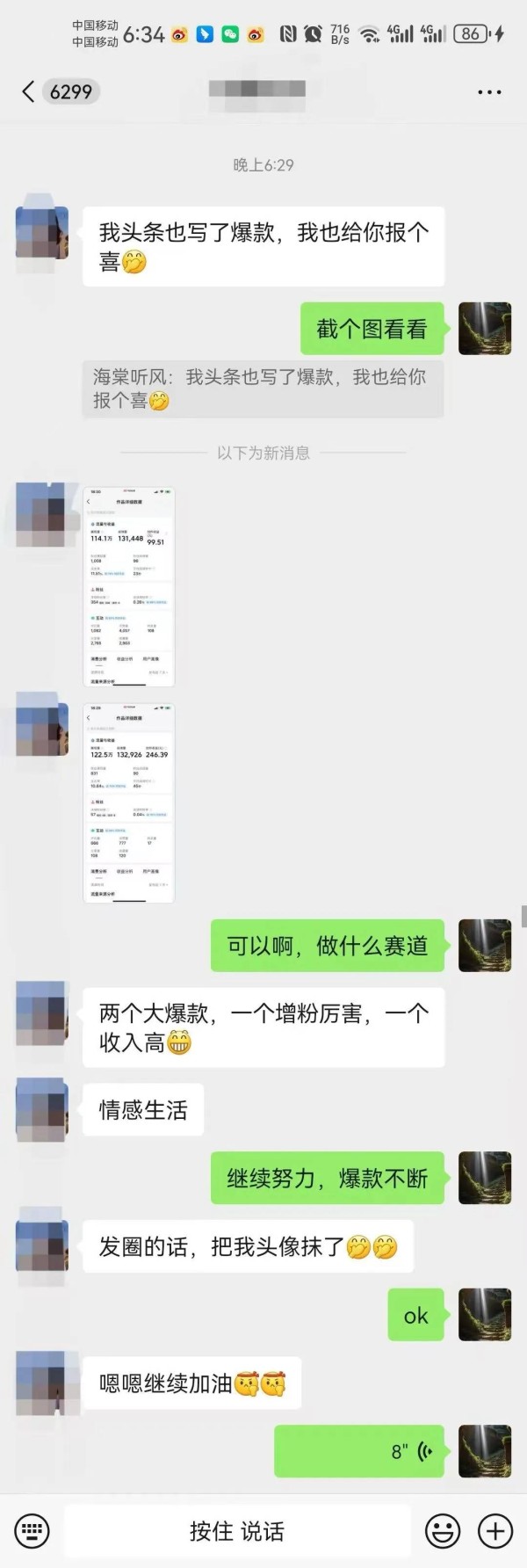527x1568 pixels.
Task: Open the chat overflow menu
Action: pyautogui.click(x=489, y=91)
